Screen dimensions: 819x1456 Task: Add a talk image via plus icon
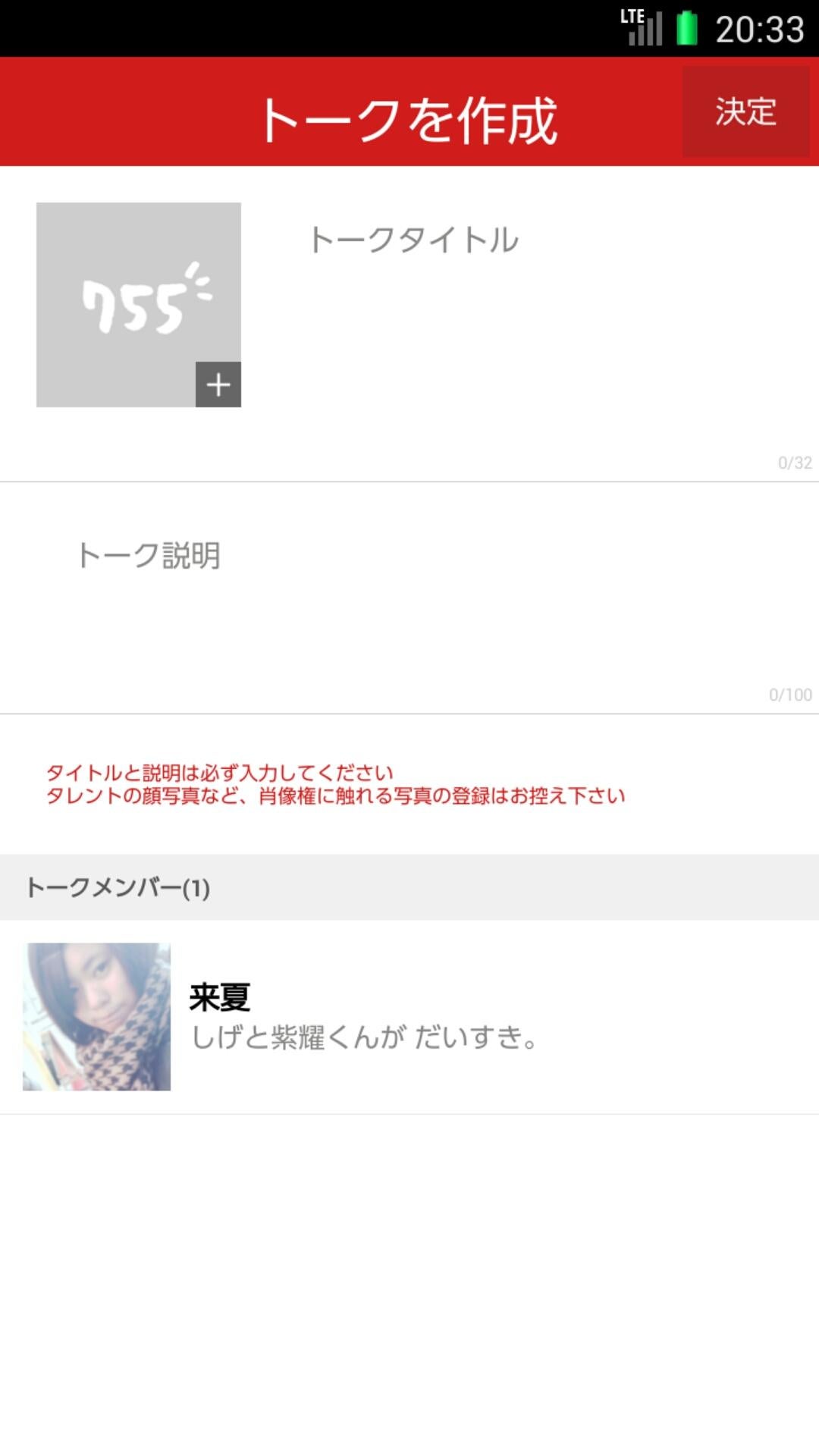[218, 384]
